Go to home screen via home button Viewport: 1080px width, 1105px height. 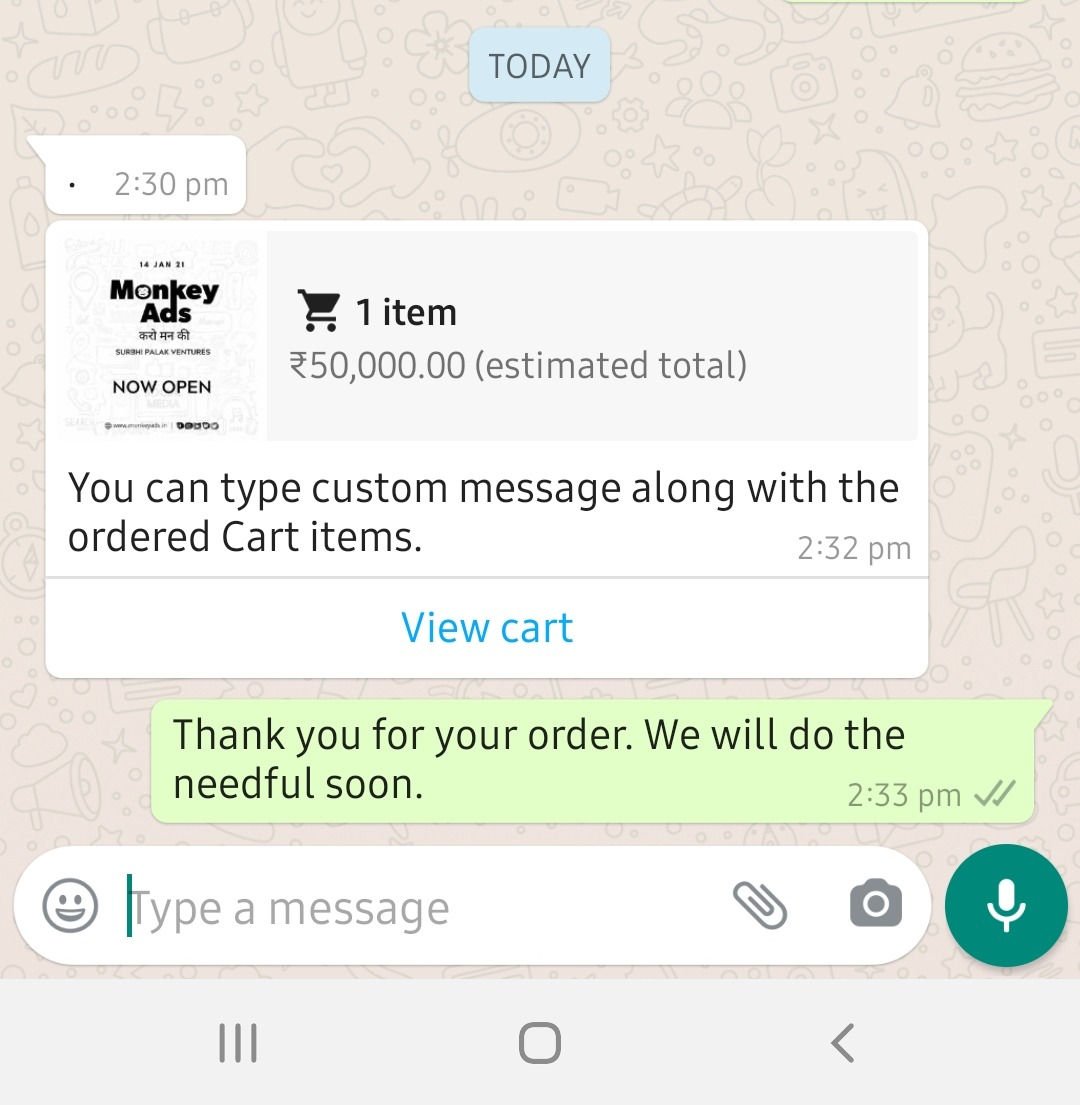(x=540, y=1043)
